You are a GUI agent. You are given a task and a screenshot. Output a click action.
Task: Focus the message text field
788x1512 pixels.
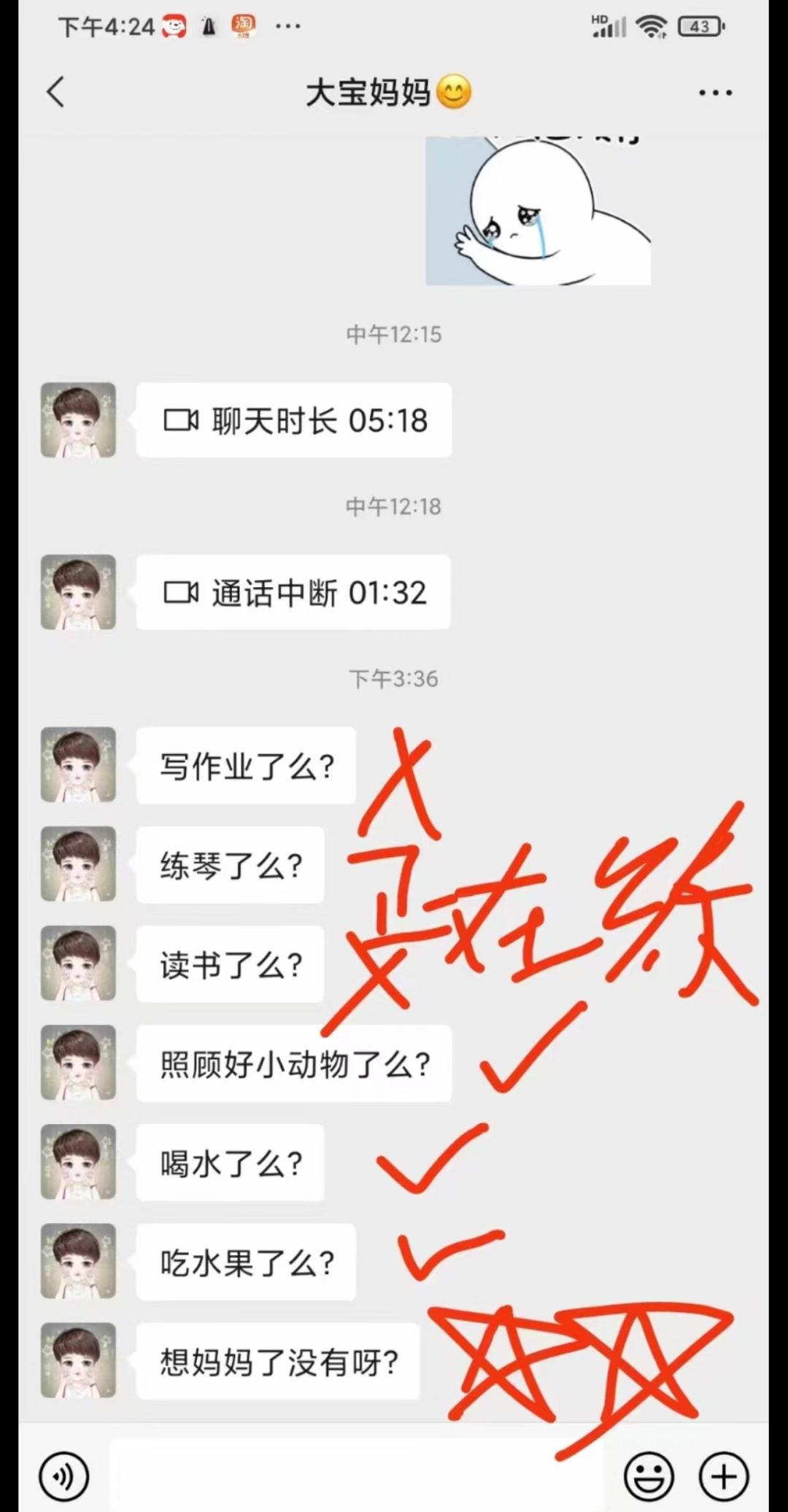[358, 1476]
